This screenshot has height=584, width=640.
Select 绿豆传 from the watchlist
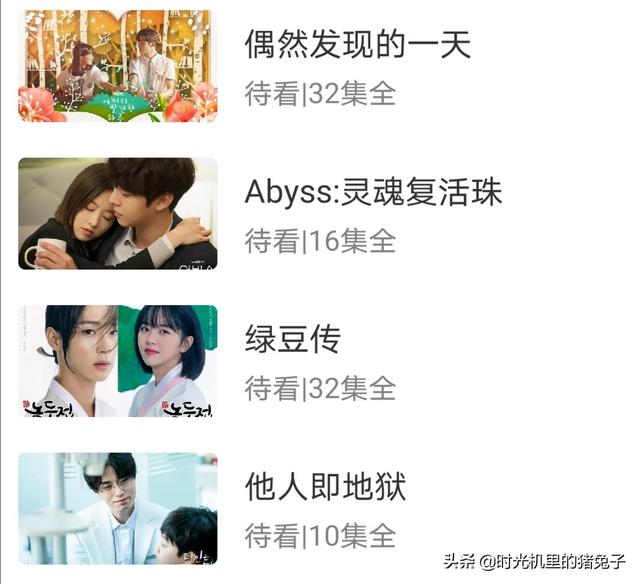(x=293, y=339)
